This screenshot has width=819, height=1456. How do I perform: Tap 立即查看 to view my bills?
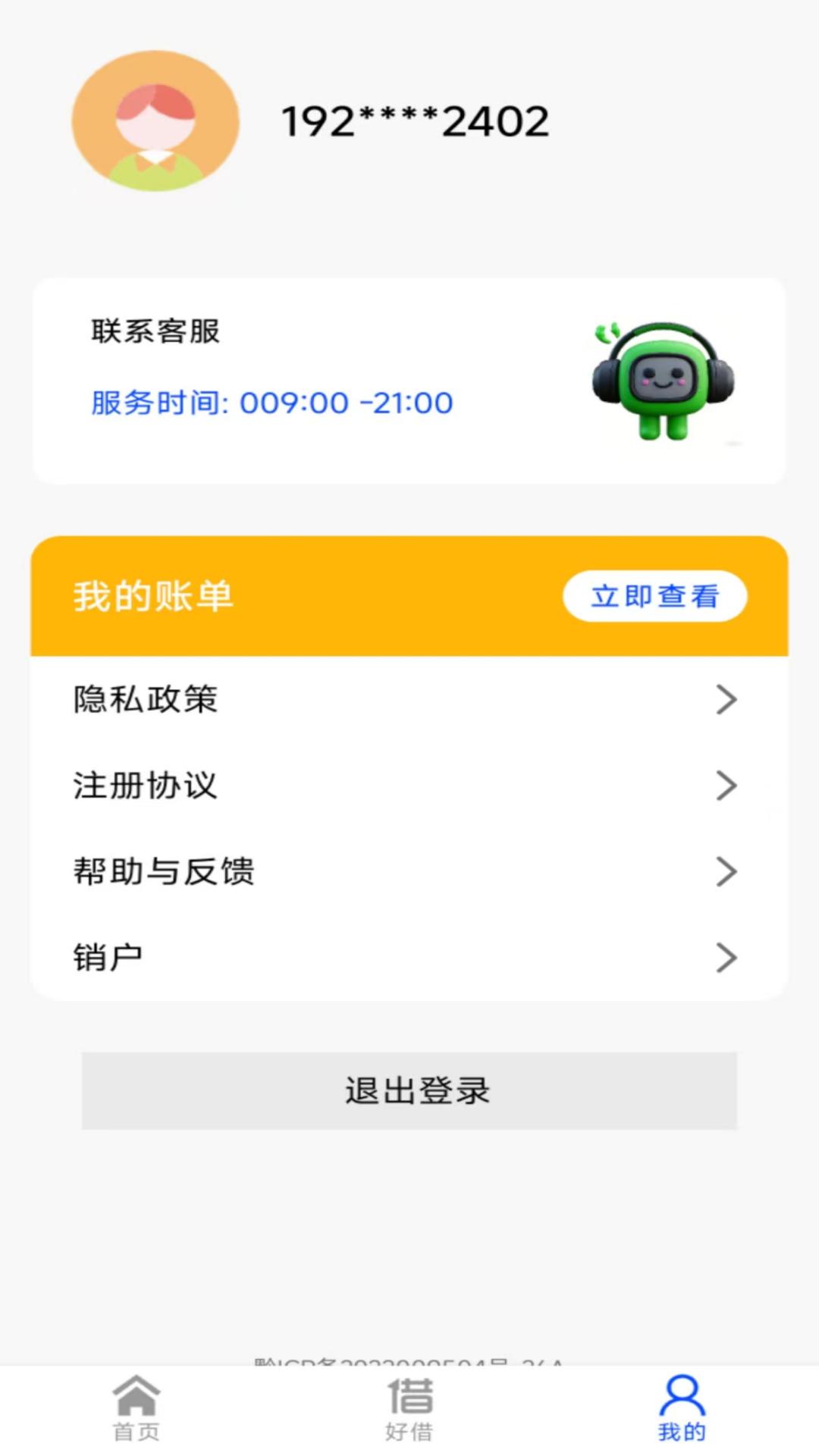654,596
